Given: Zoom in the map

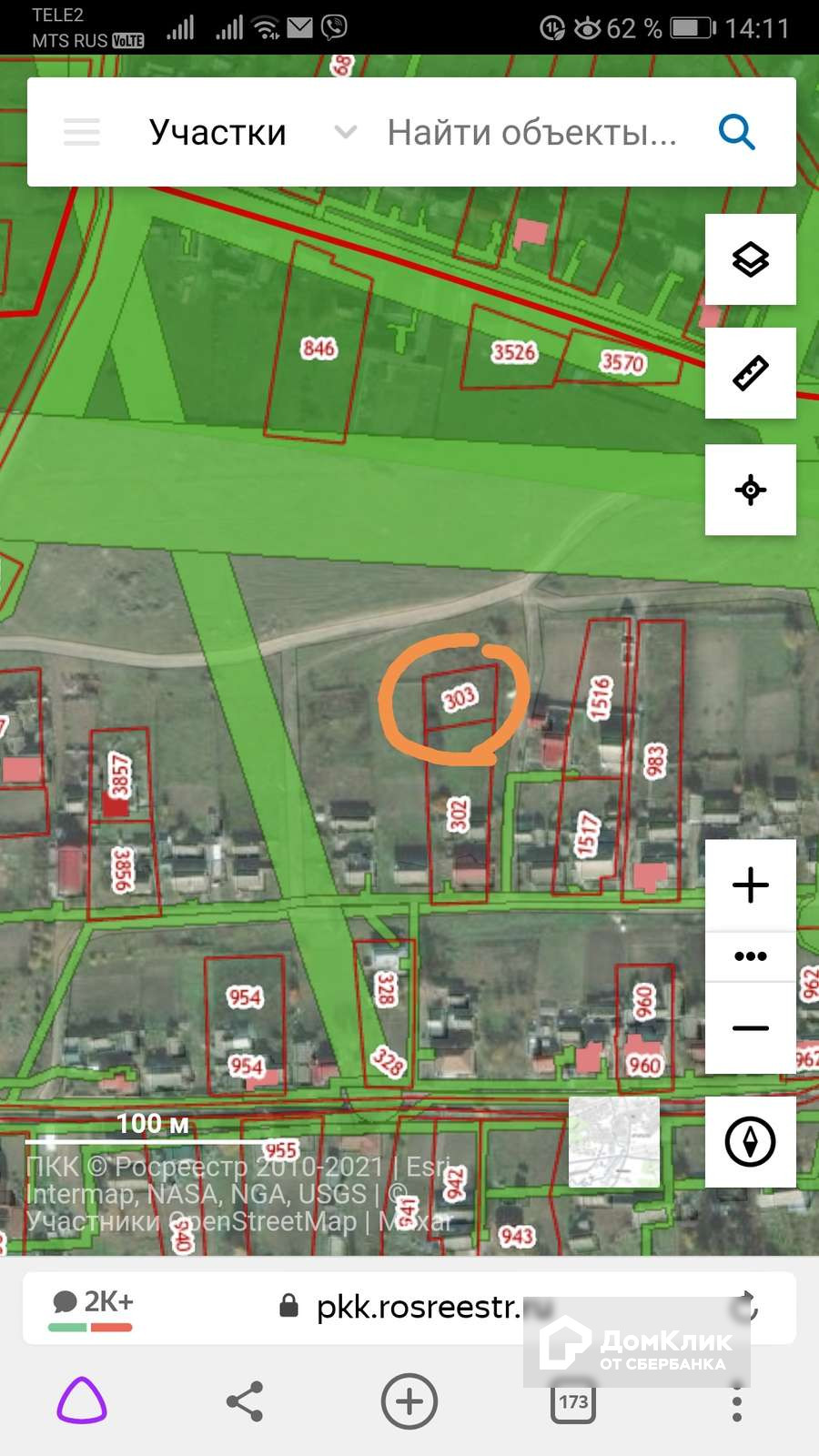Looking at the screenshot, I should click(x=750, y=885).
